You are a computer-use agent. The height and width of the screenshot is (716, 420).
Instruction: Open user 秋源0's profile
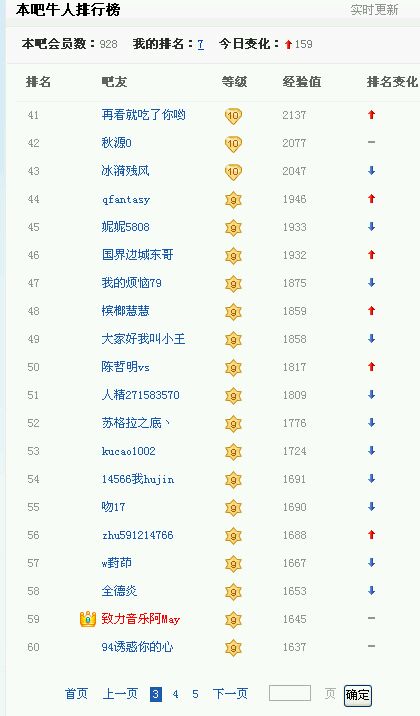coord(116,142)
